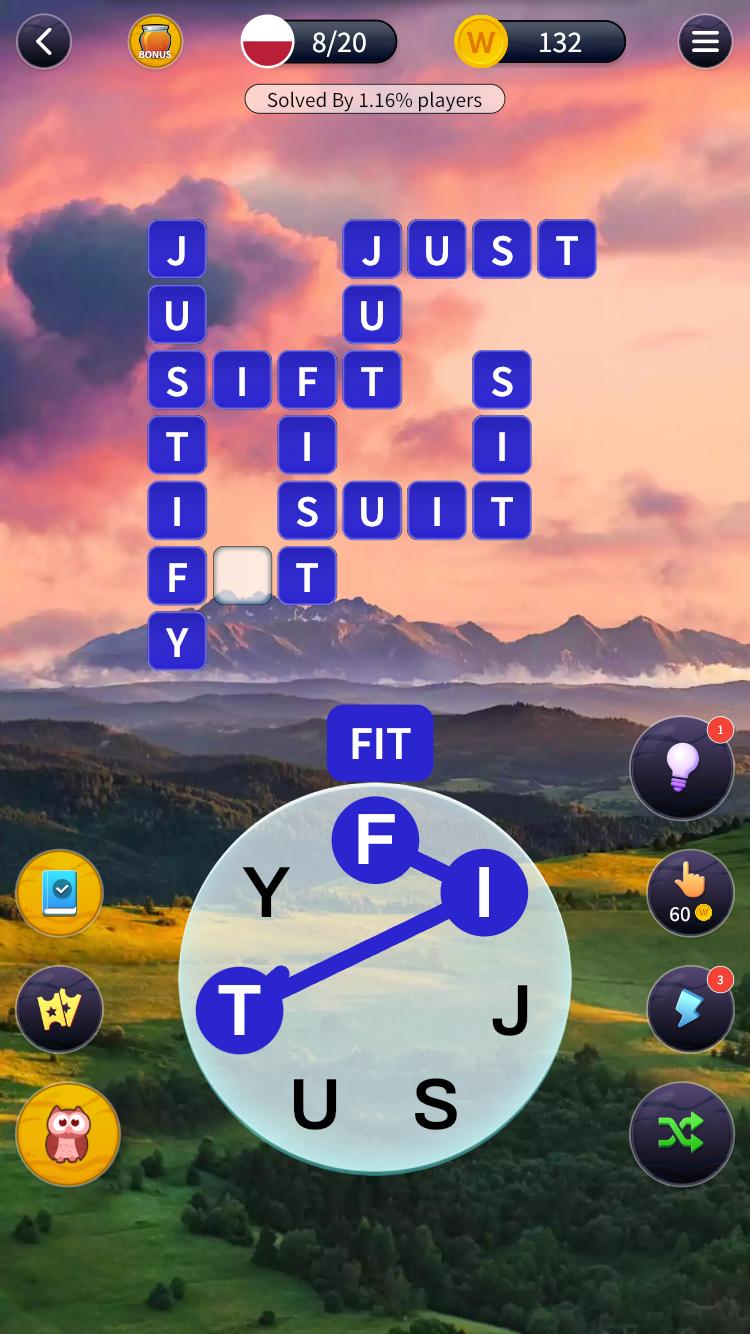Use the lightbulb hint

click(682, 768)
